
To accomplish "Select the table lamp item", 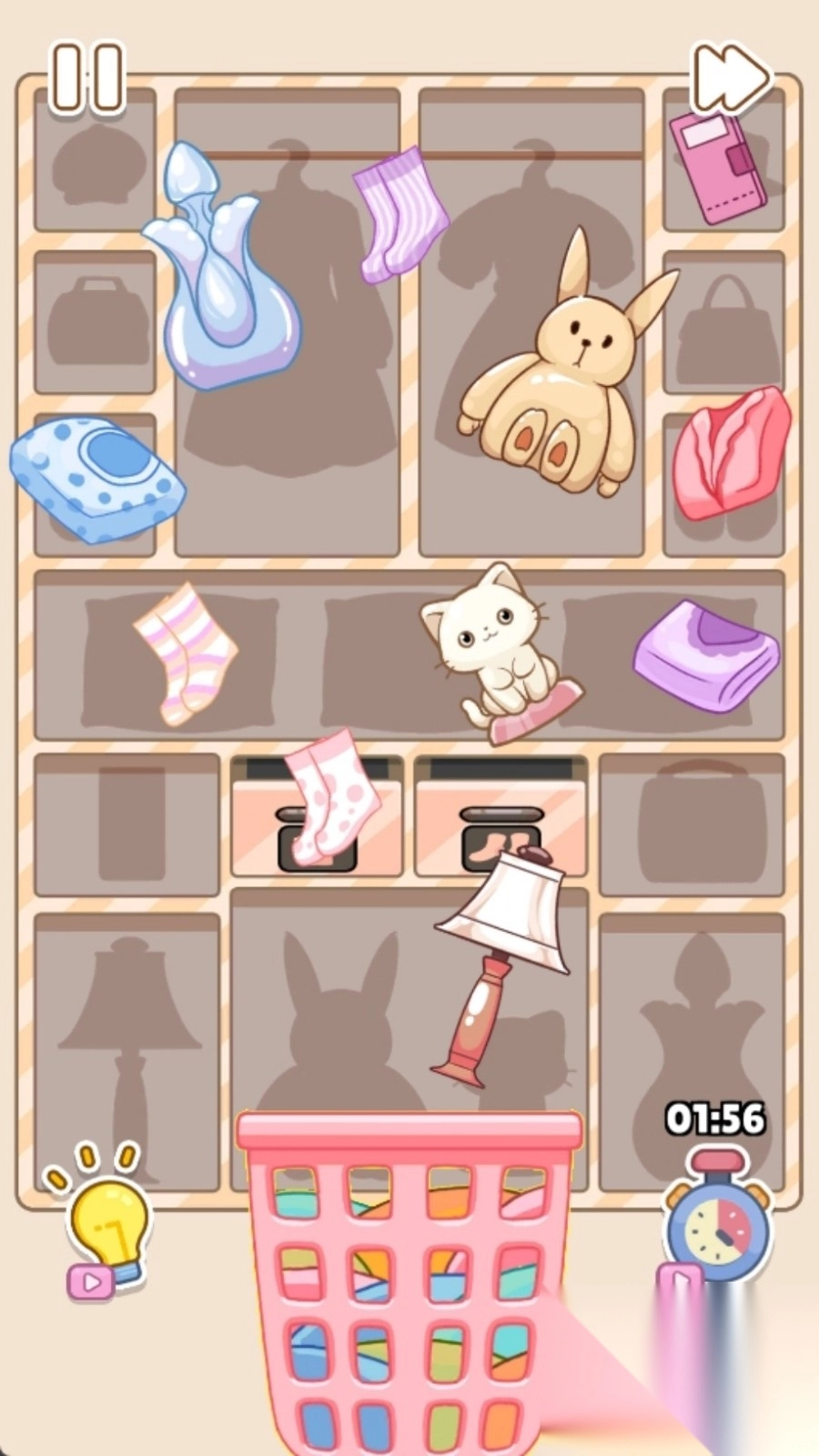I will click(x=500, y=965).
